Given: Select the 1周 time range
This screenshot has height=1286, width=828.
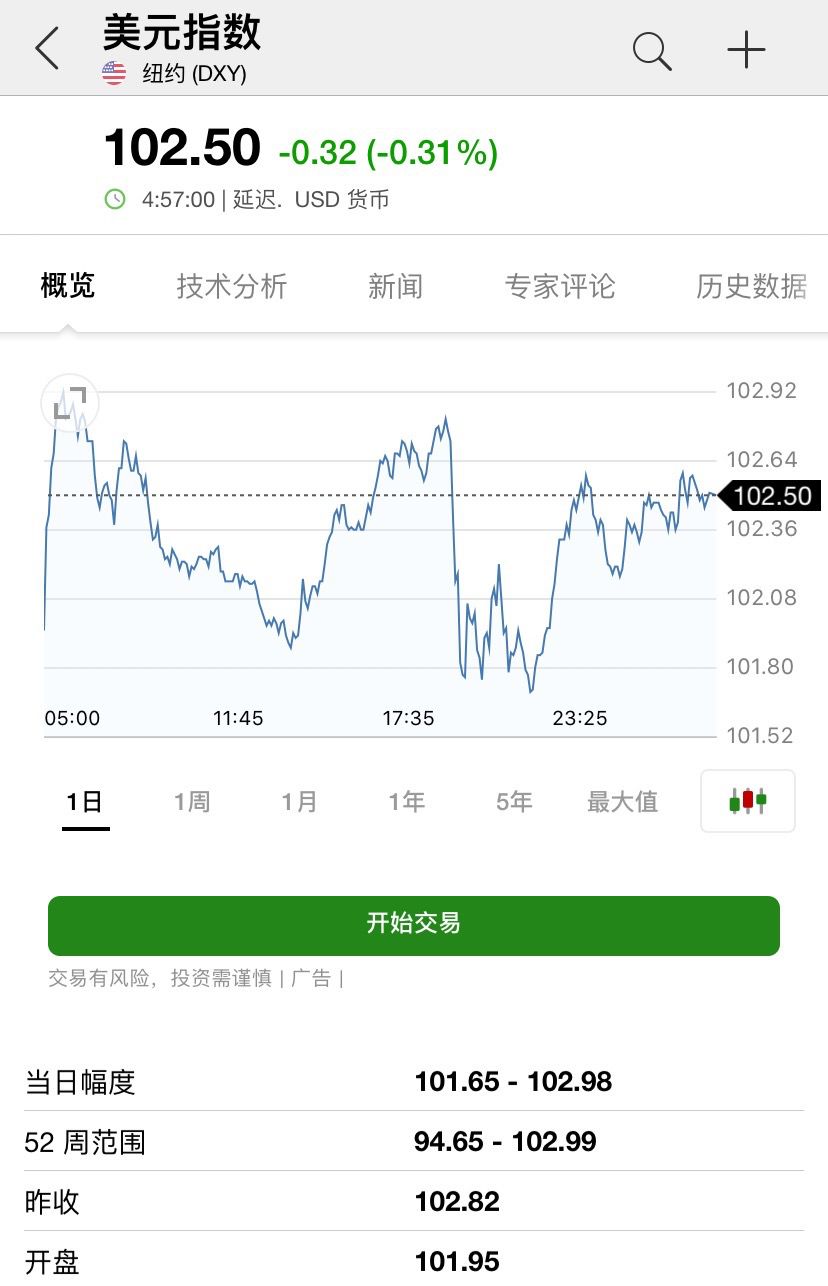Looking at the screenshot, I should [191, 800].
